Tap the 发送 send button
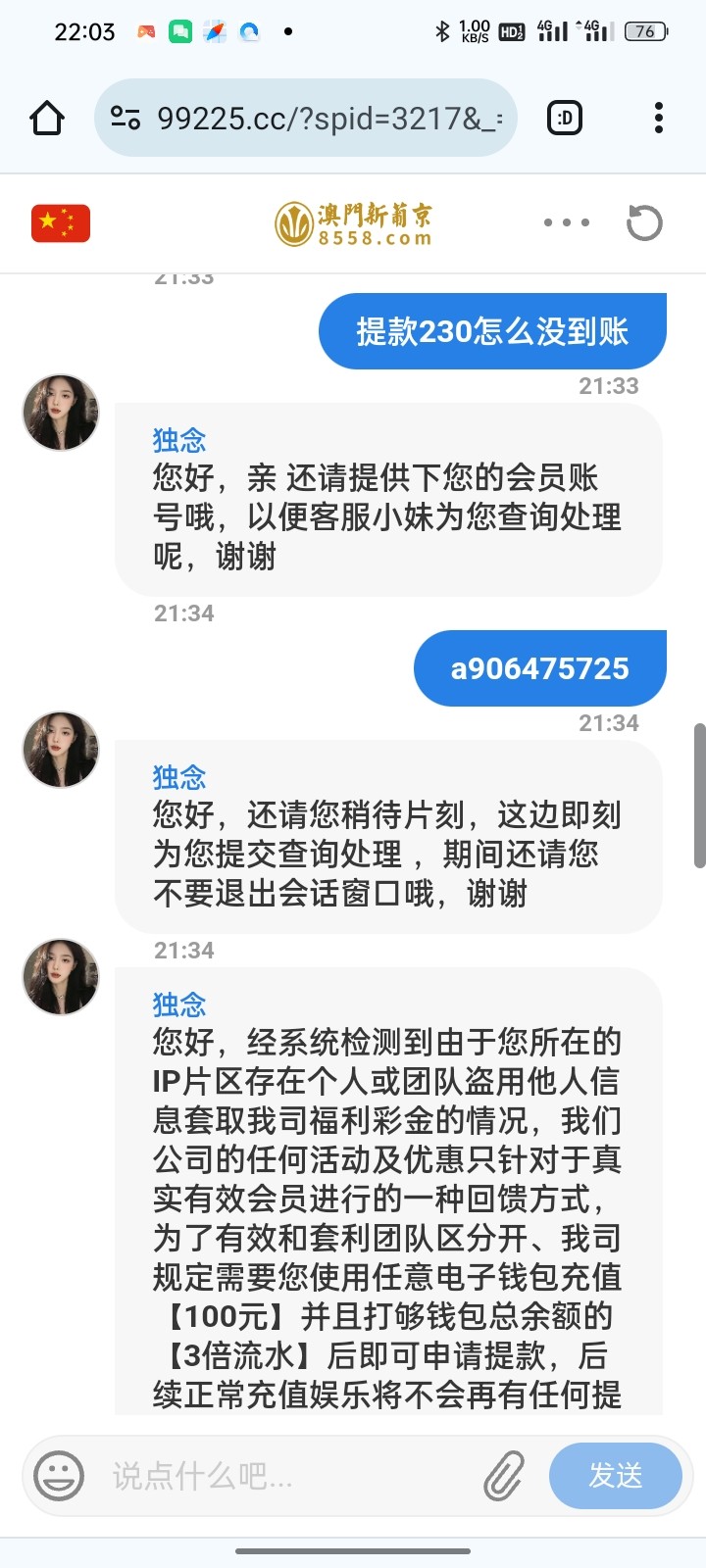This screenshot has height=1568, width=706. tap(615, 1475)
